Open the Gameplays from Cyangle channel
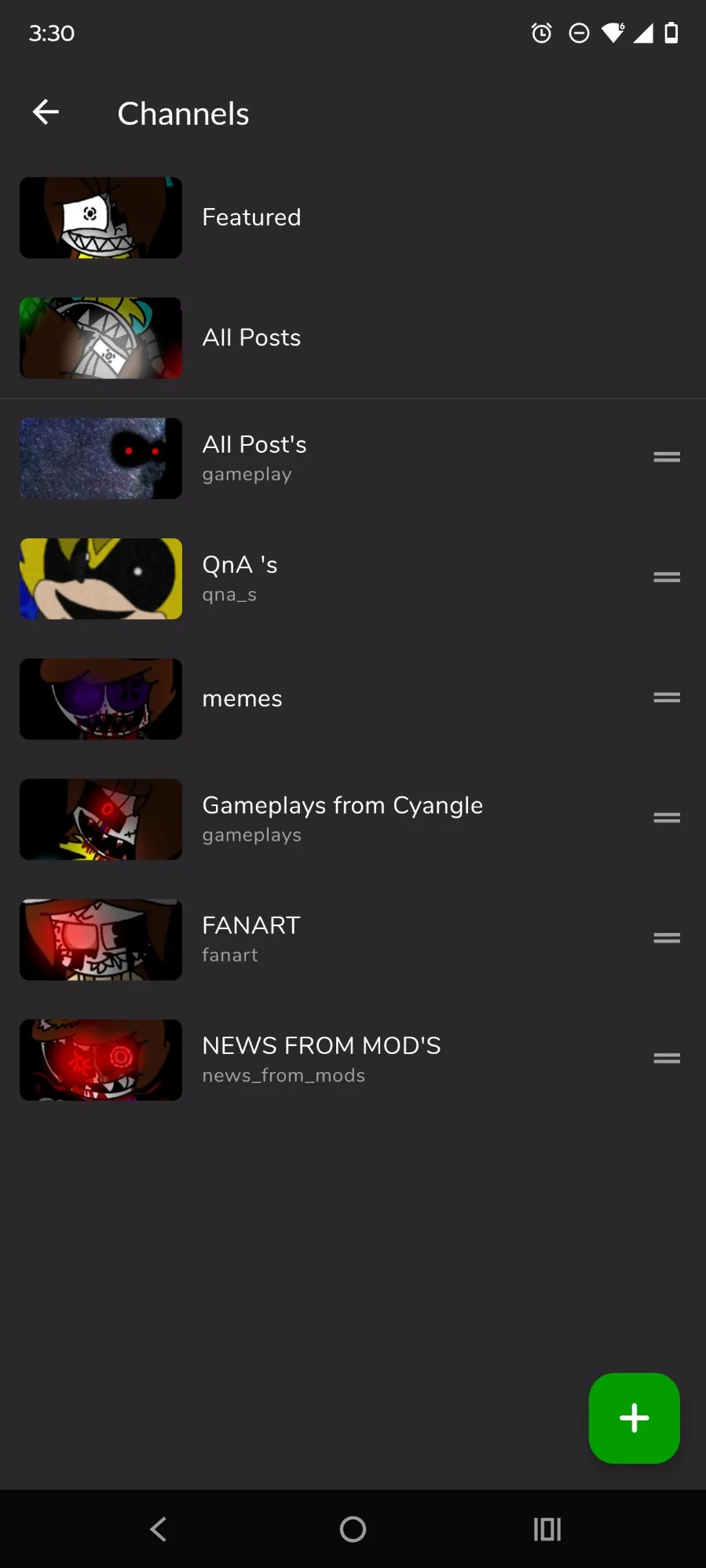The height and width of the screenshot is (1568, 706). click(342, 818)
